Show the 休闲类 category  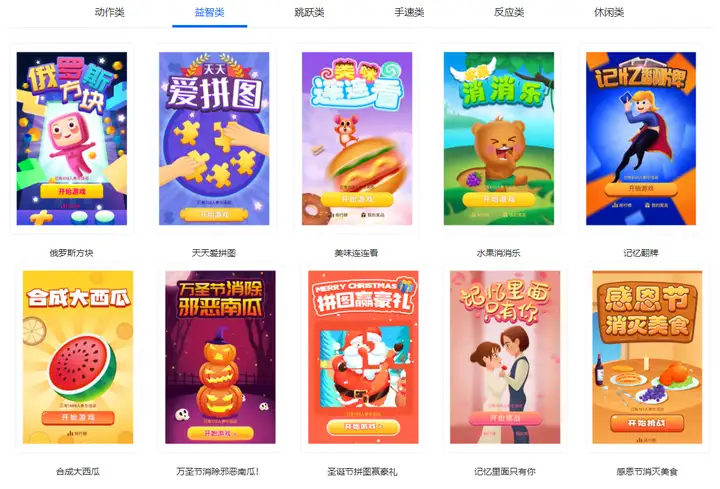609,12
